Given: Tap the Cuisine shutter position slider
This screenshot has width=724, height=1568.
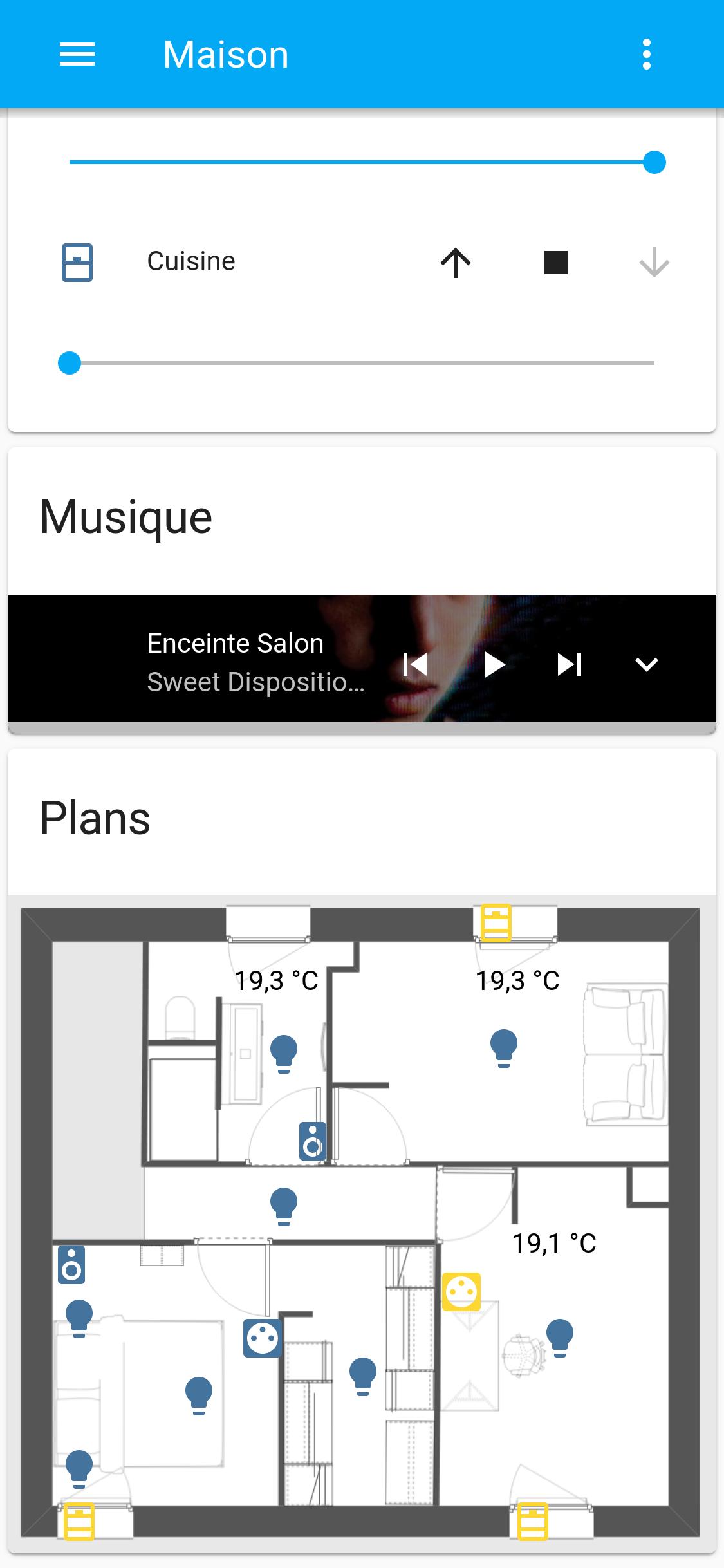Looking at the screenshot, I should pyautogui.click(x=362, y=364).
